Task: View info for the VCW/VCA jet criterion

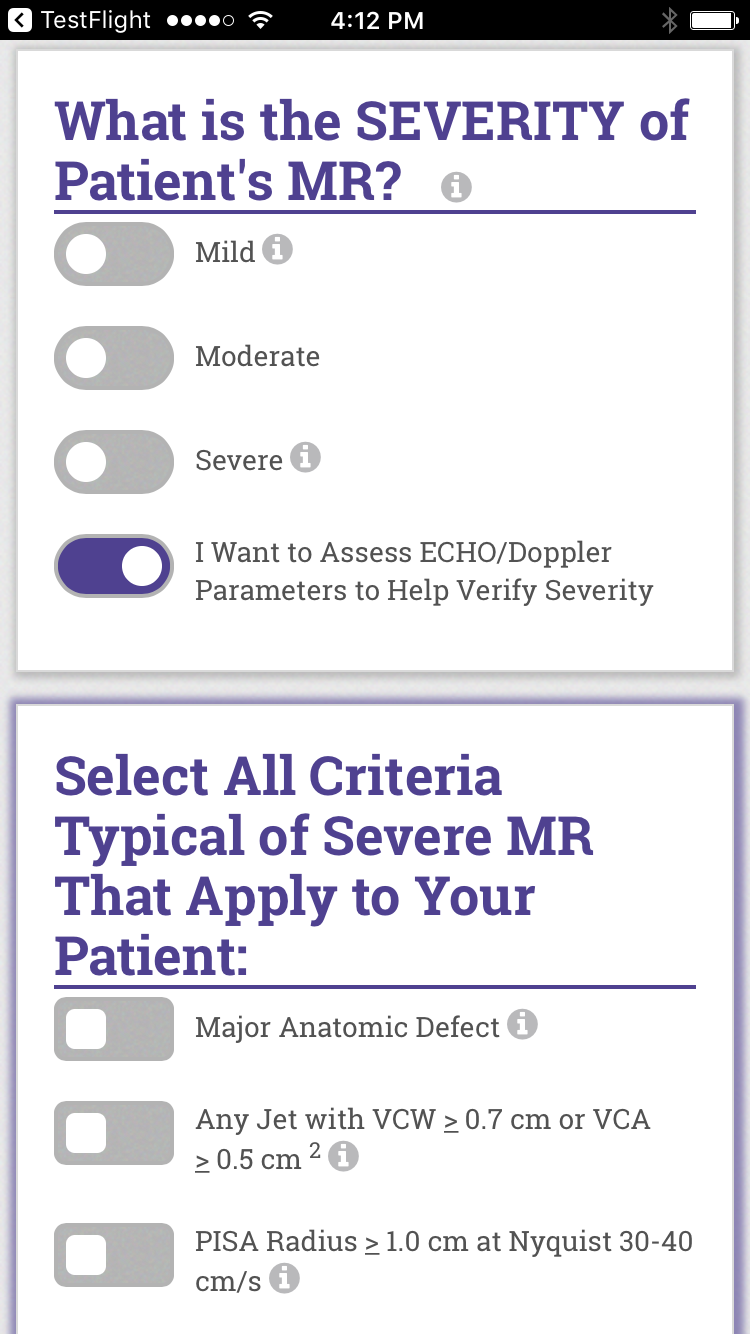Action: click(343, 1157)
